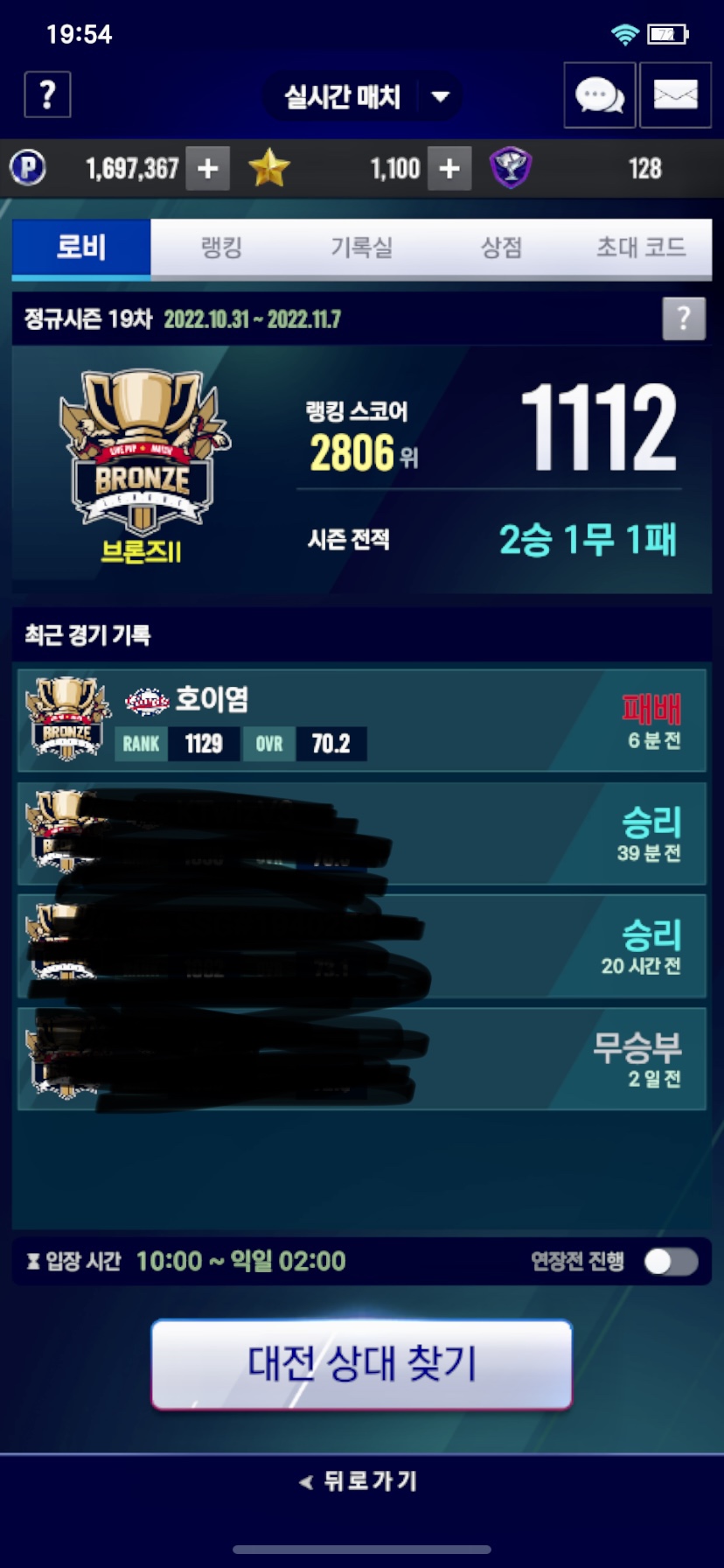The height and width of the screenshot is (1568, 724).
Task: Open match record against 호이염
Action: (x=361, y=721)
